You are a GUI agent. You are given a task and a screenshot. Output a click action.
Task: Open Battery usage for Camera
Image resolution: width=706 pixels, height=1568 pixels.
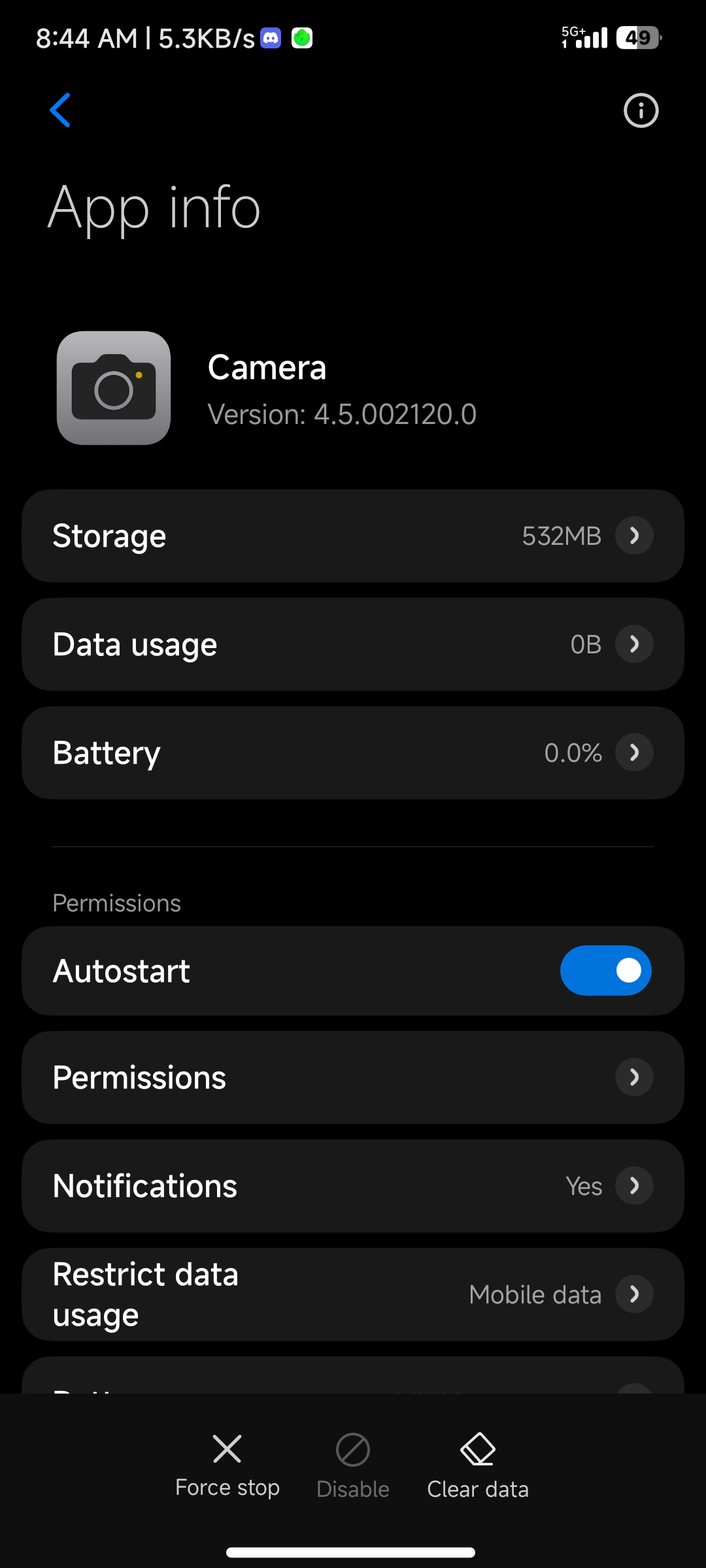click(353, 753)
